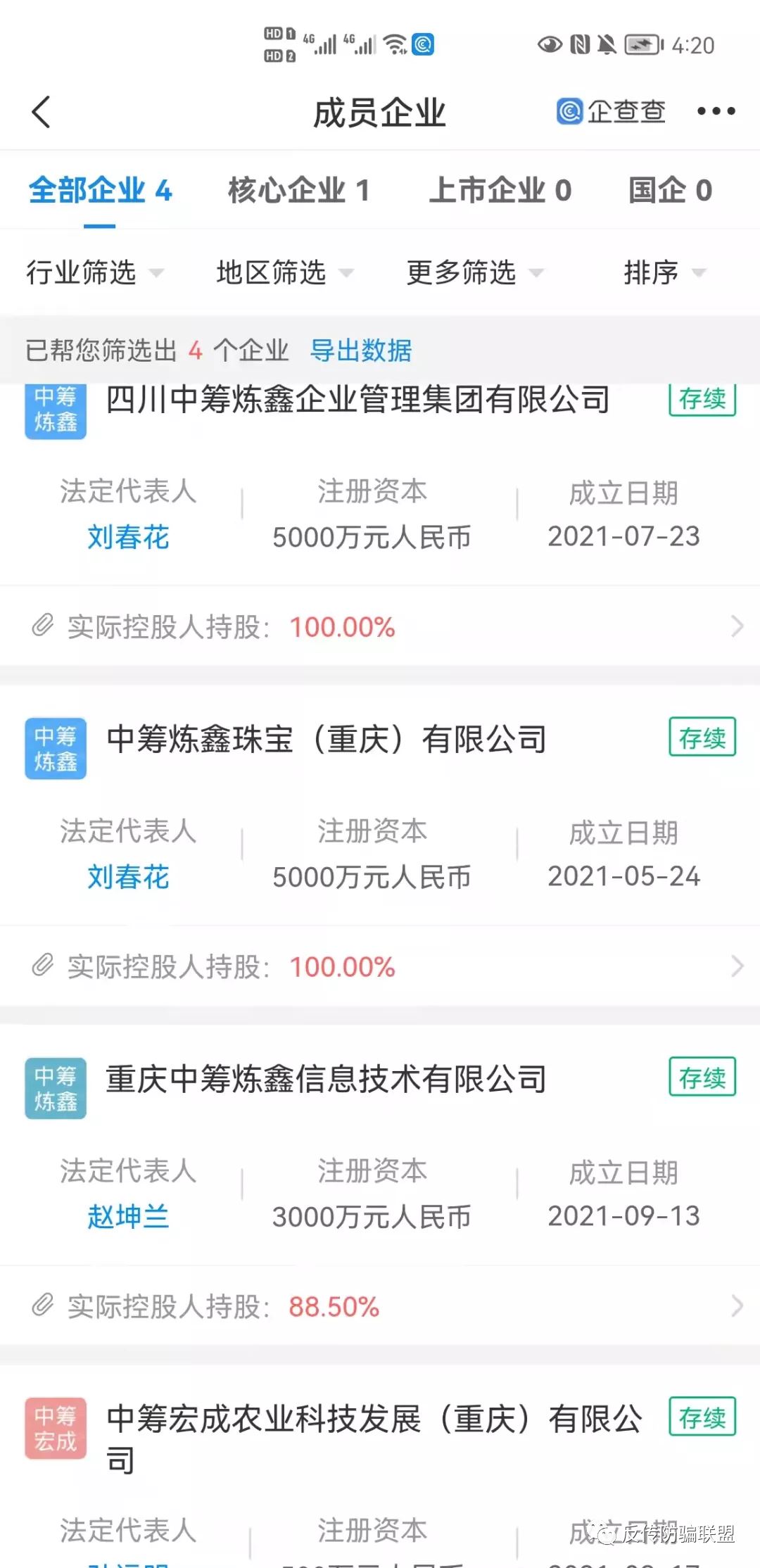Tap the 导出数据 export link
Screen dimensions: 760x1568
pyautogui.click(x=361, y=350)
